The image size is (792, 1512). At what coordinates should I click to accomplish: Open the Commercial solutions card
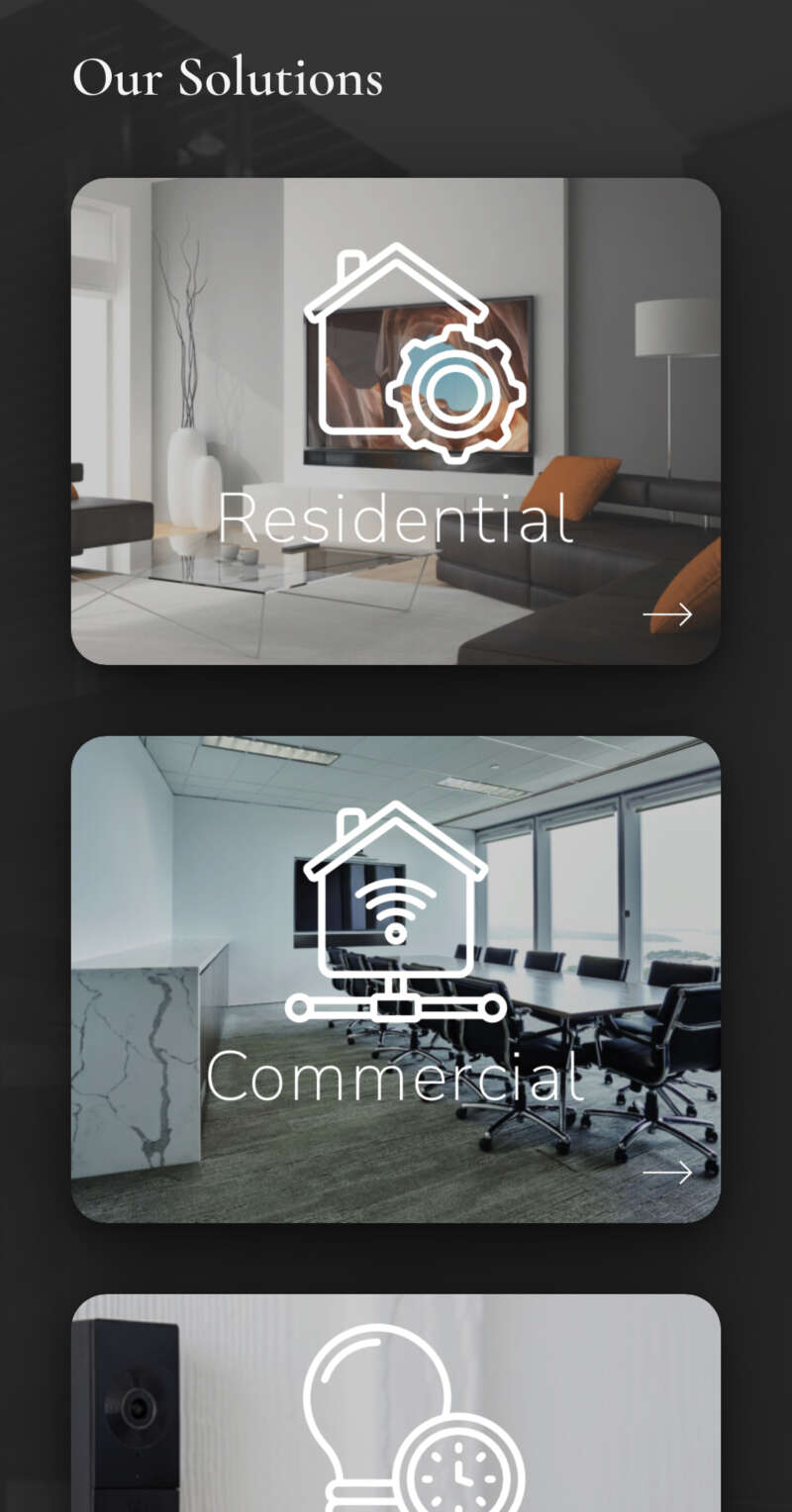(395, 979)
